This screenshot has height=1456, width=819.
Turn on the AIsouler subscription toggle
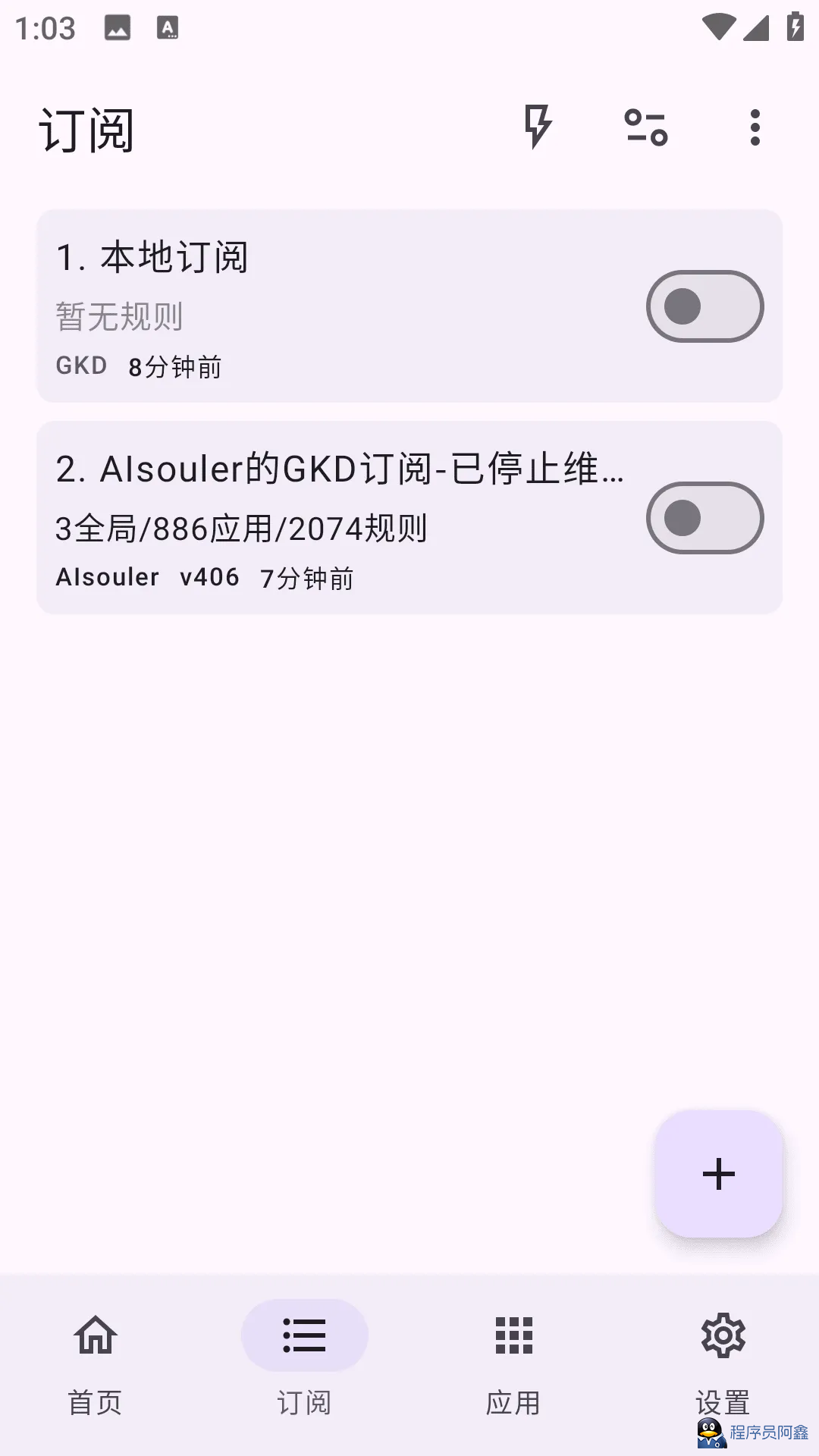click(704, 518)
